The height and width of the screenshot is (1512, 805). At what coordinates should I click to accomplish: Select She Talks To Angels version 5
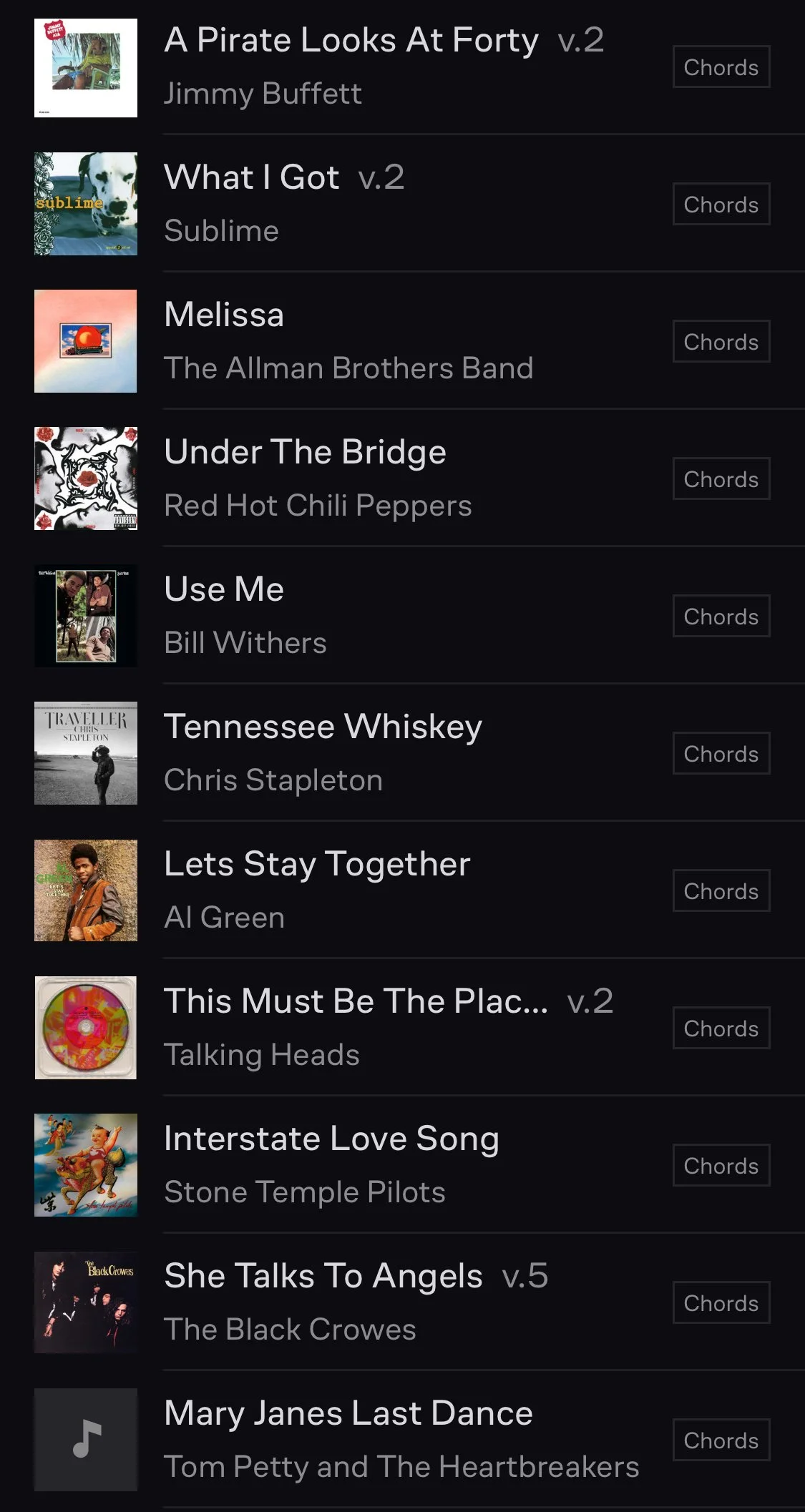pos(323,1277)
